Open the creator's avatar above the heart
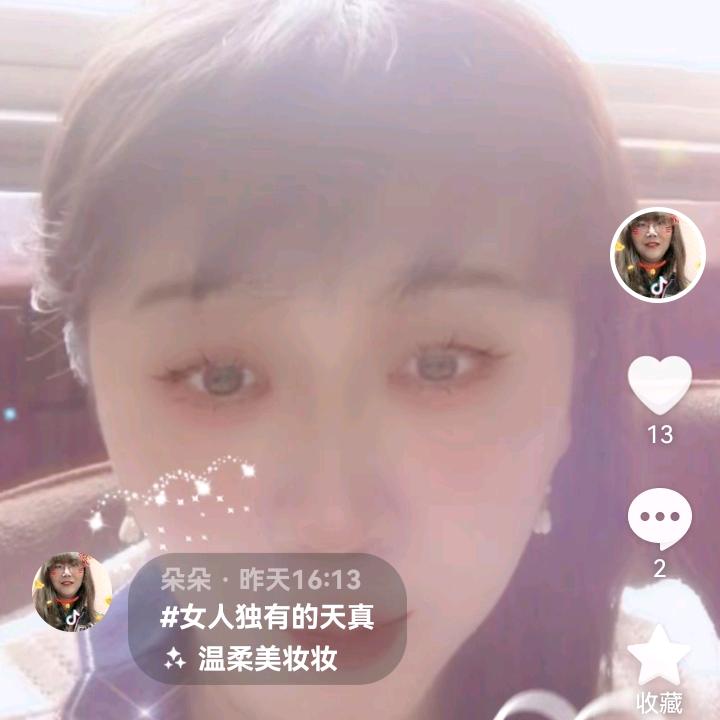 tap(657, 255)
